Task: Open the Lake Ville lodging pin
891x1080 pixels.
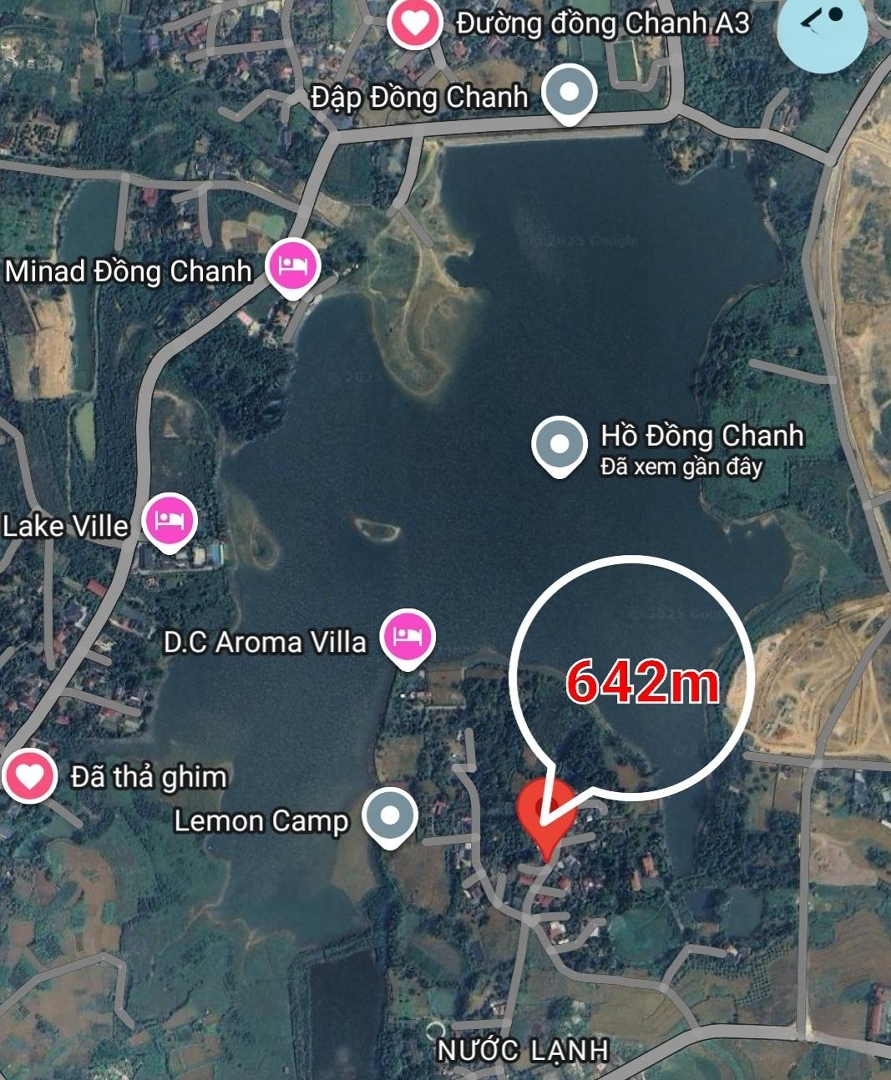Action: point(169,521)
